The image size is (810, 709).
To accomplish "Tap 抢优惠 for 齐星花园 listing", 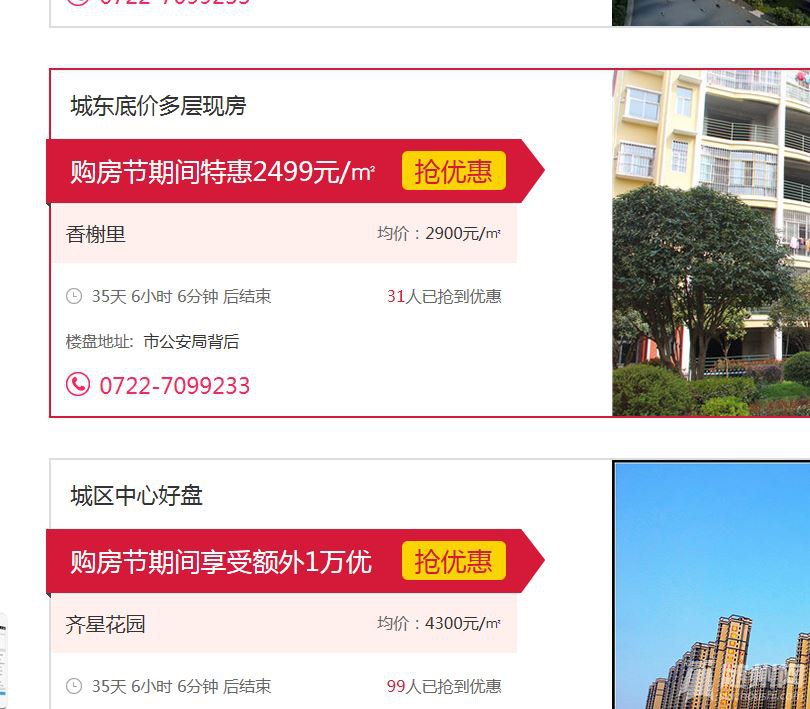I will (x=454, y=561).
